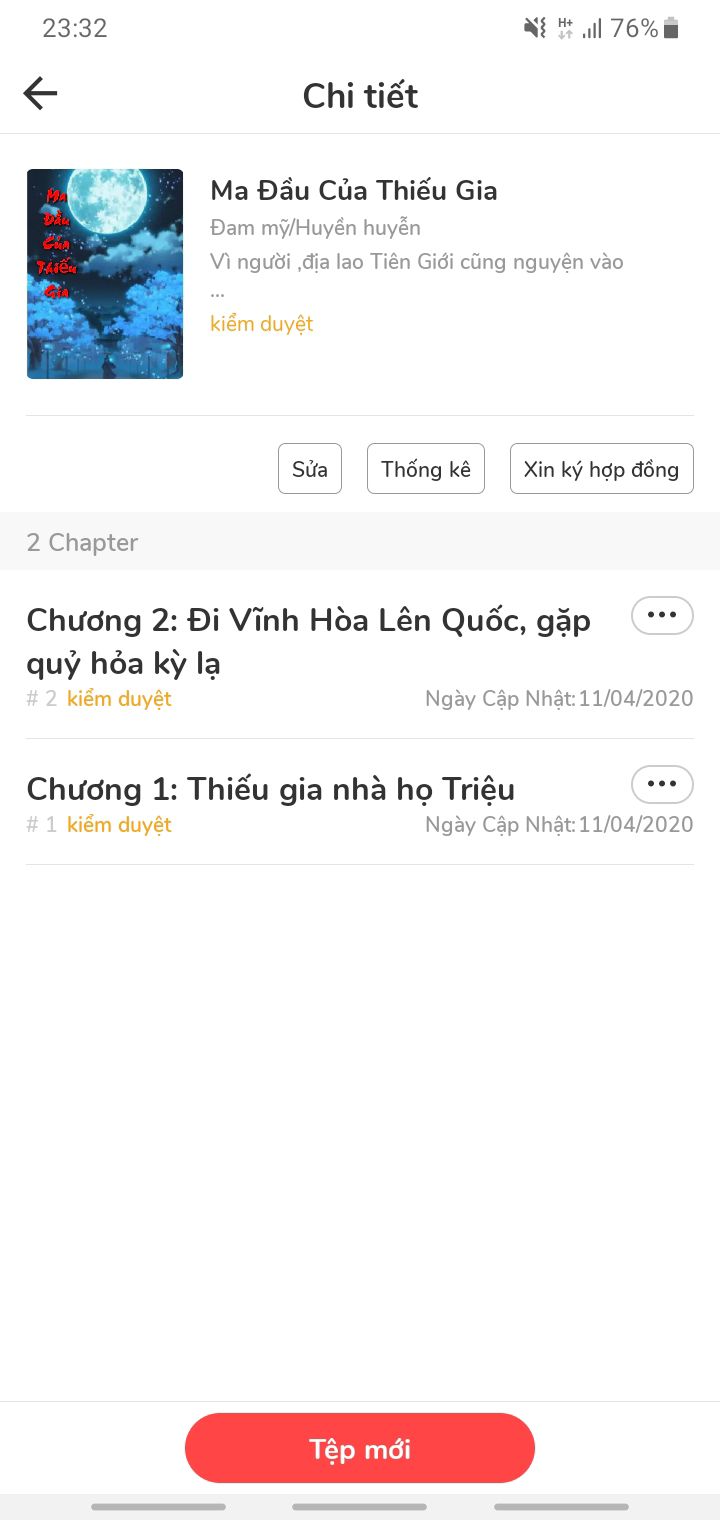Open Chương 2: Đi Vĩnh Hòa Lên Quốc
The height and width of the screenshot is (1520, 720).
pos(308,641)
